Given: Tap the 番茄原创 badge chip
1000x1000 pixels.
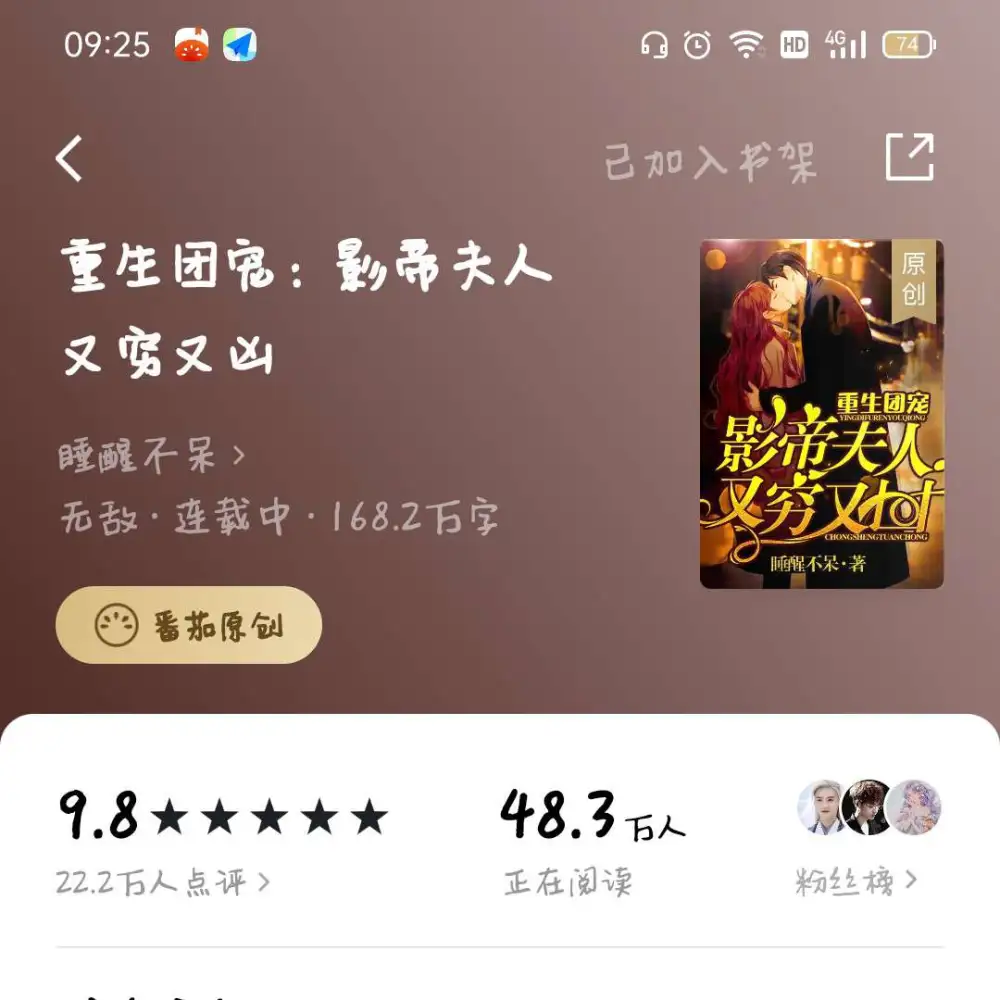Looking at the screenshot, I should coord(188,626).
